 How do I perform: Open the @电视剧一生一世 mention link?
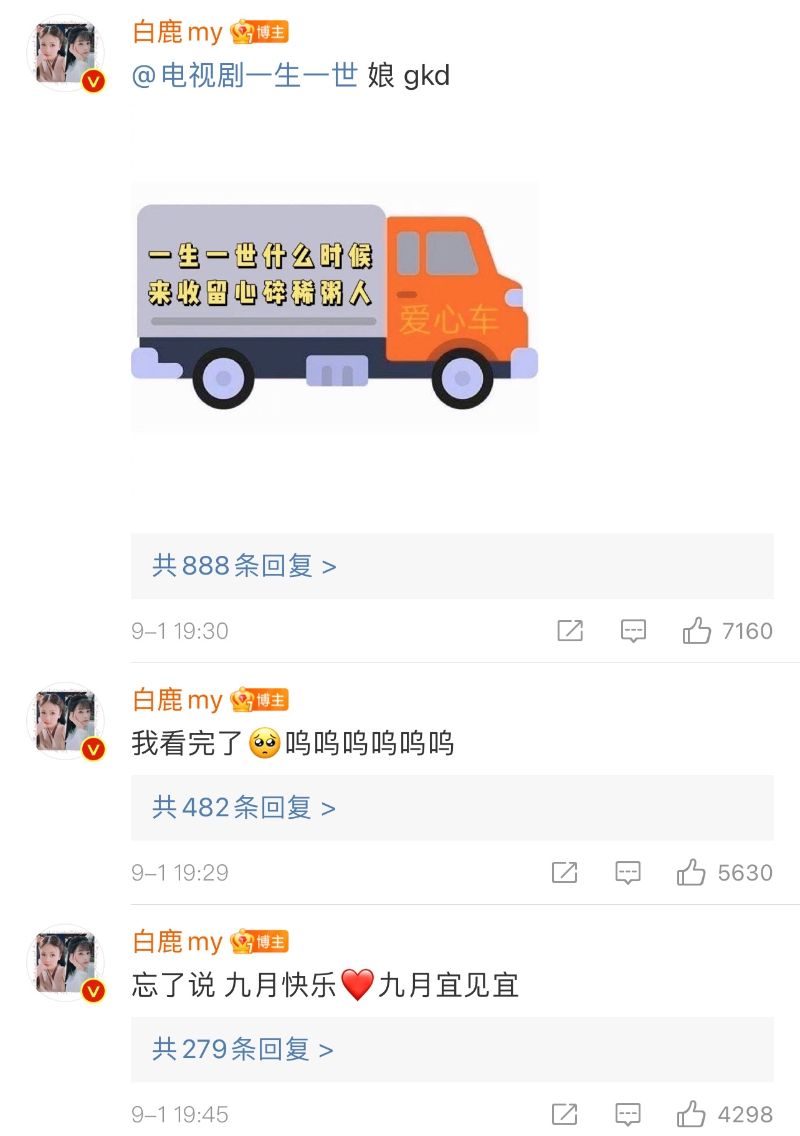(x=245, y=76)
